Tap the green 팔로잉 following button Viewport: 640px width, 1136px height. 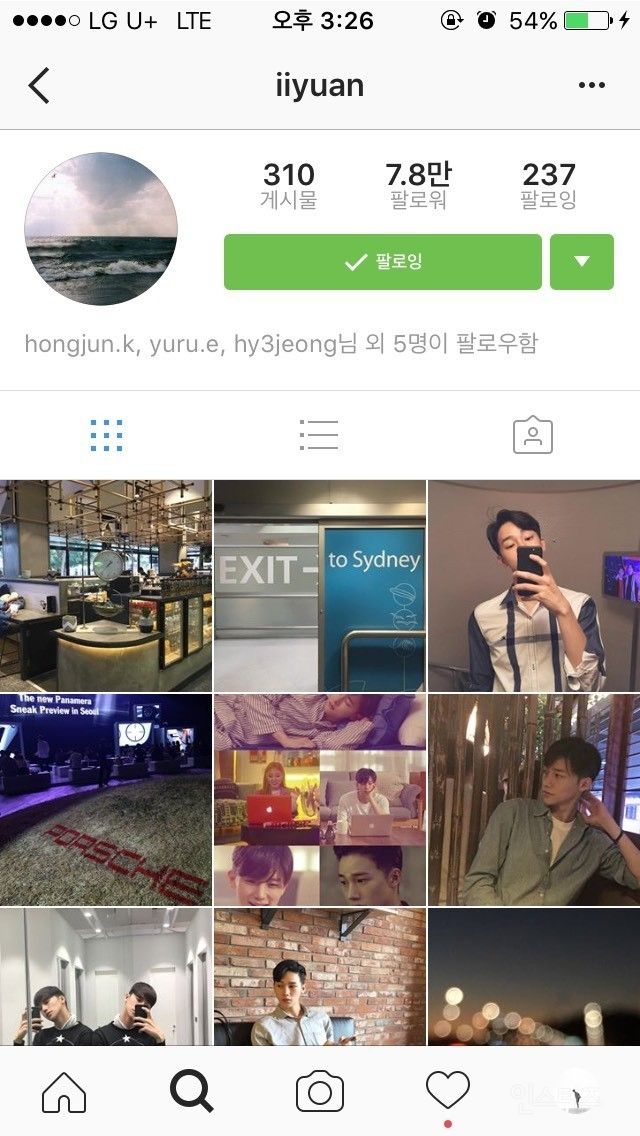[x=382, y=262]
